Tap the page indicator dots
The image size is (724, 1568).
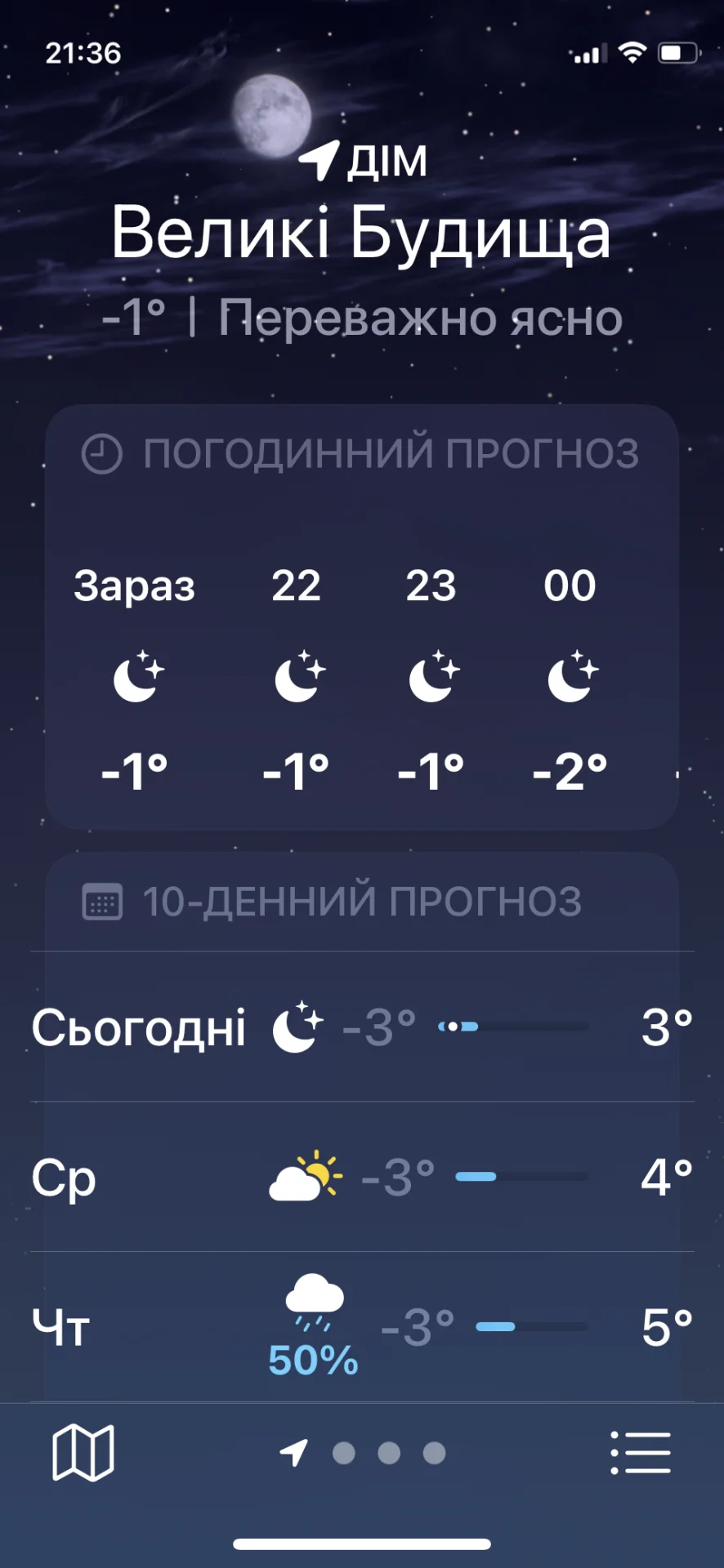[x=363, y=1453]
